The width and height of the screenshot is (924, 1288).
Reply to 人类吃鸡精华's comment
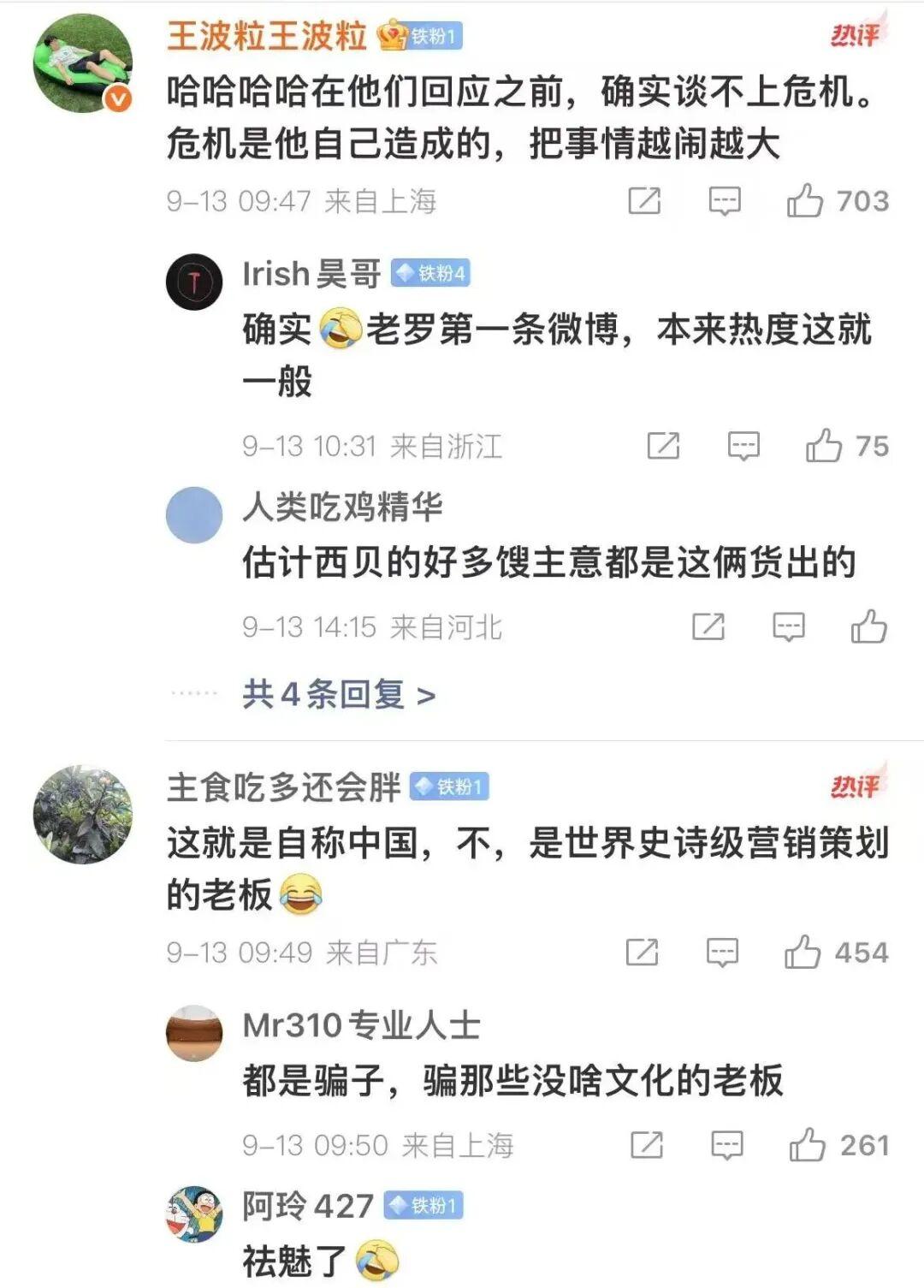coord(788,627)
